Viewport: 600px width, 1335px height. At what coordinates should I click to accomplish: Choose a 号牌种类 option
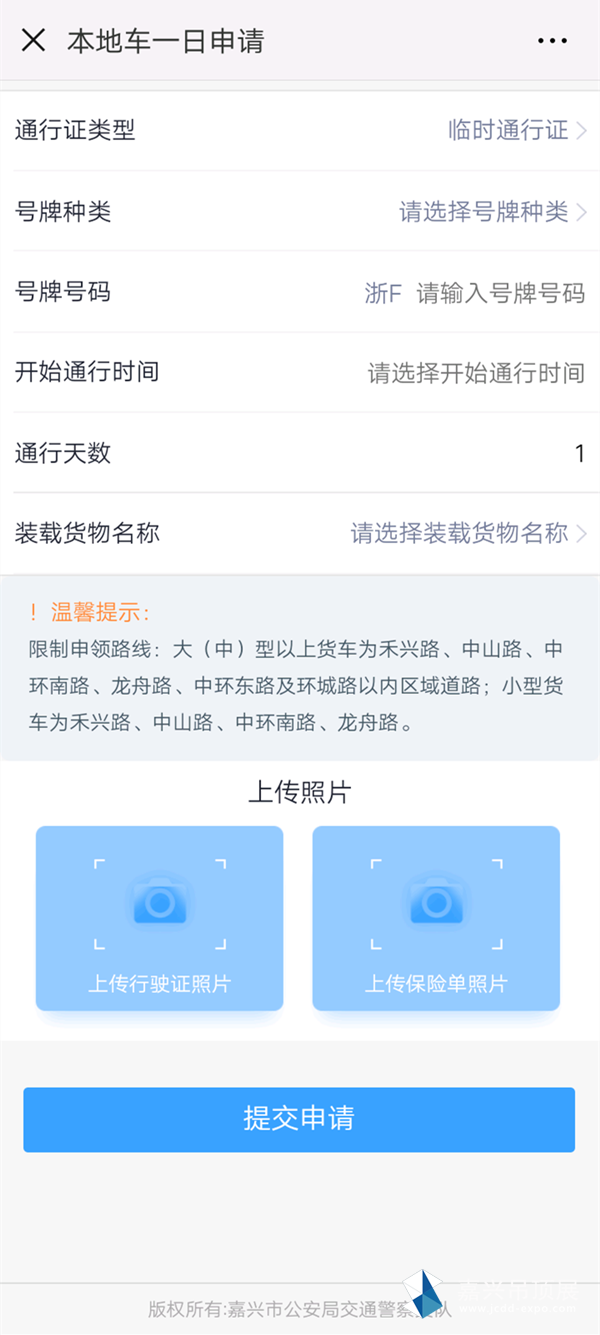pos(300,211)
